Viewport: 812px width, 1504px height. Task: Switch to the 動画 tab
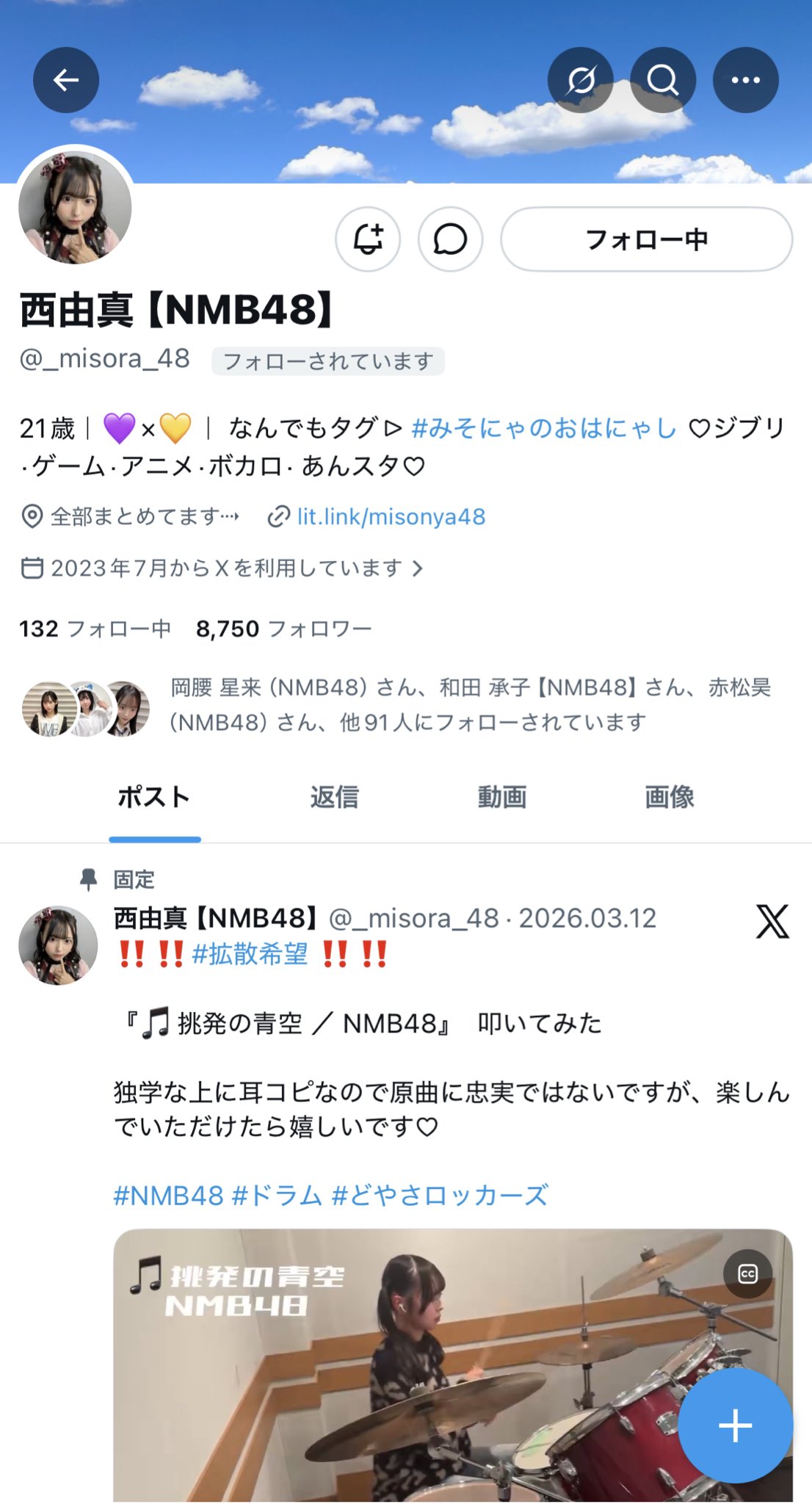(502, 798)
